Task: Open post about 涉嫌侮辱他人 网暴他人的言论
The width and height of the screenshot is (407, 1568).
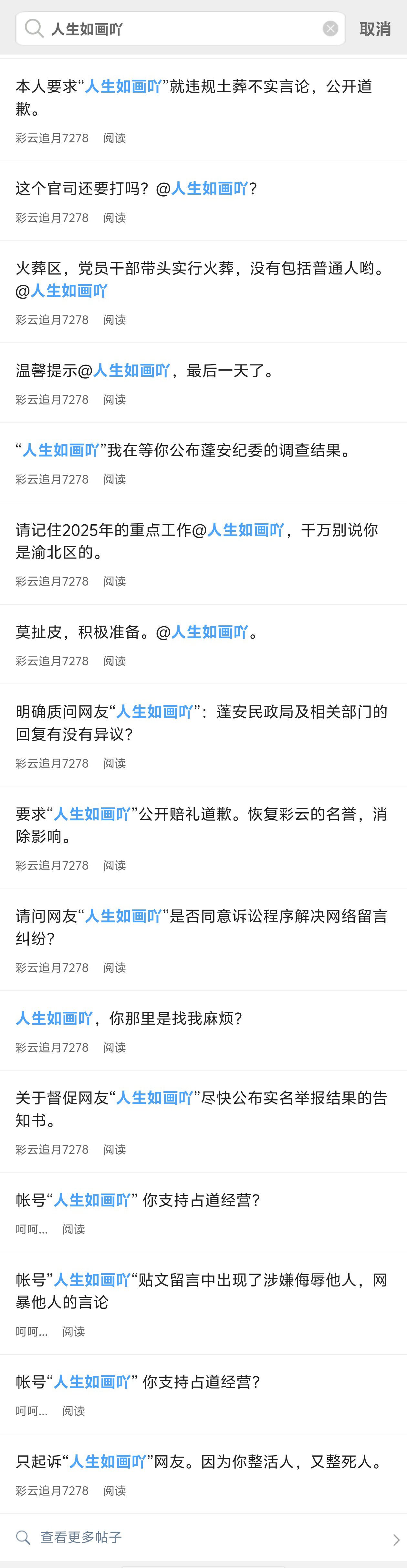Action: 201,1291
